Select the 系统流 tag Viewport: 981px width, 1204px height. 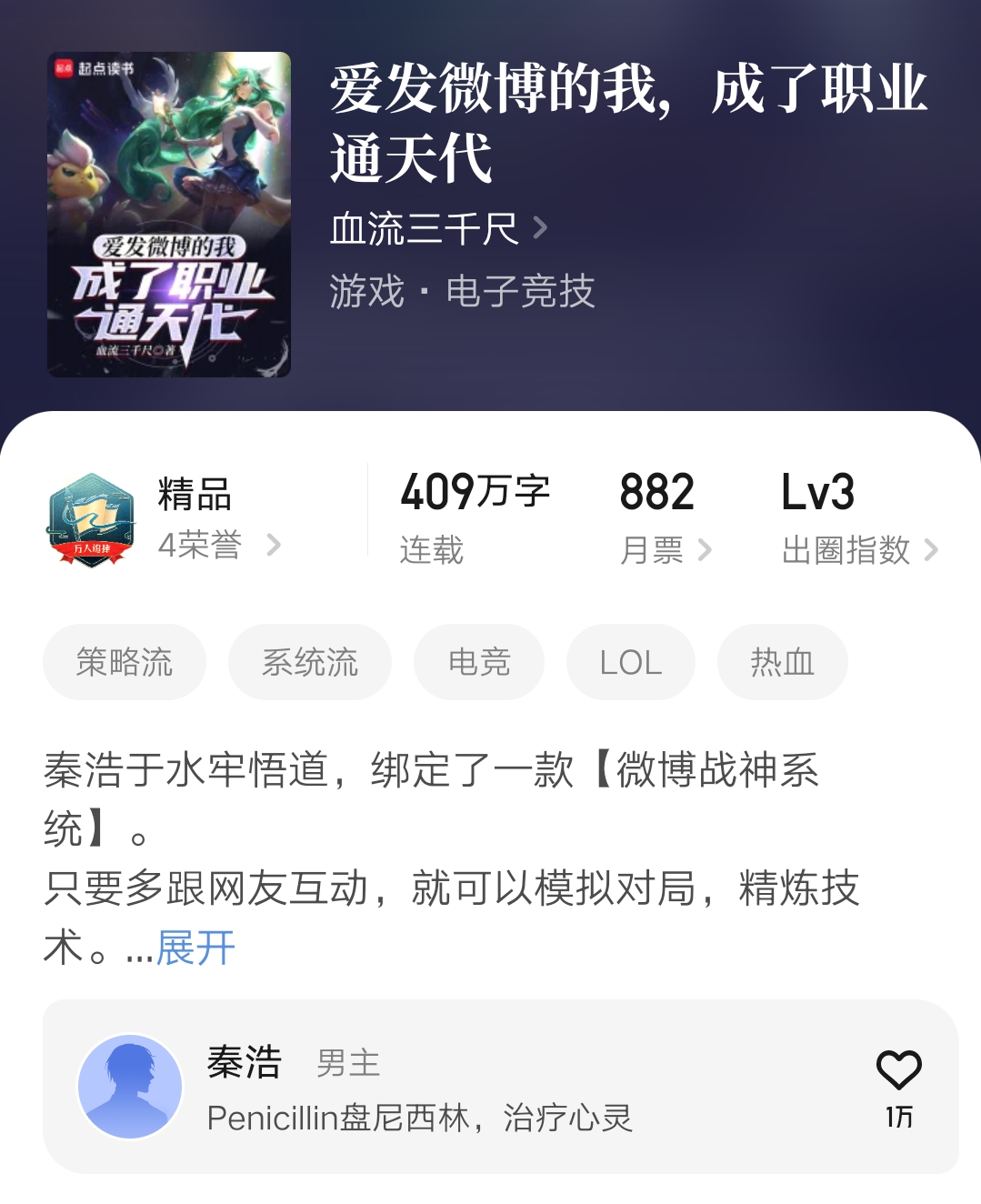click(x=309, y=662)
